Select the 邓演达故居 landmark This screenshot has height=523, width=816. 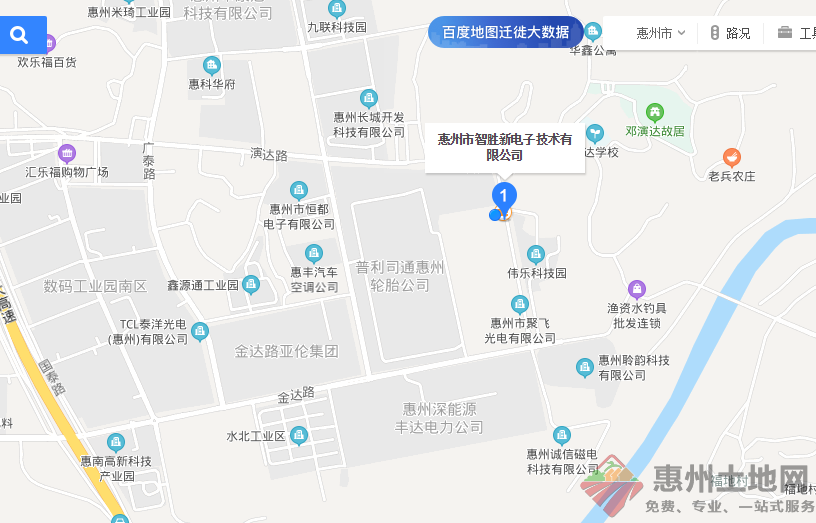click(655, 112)
